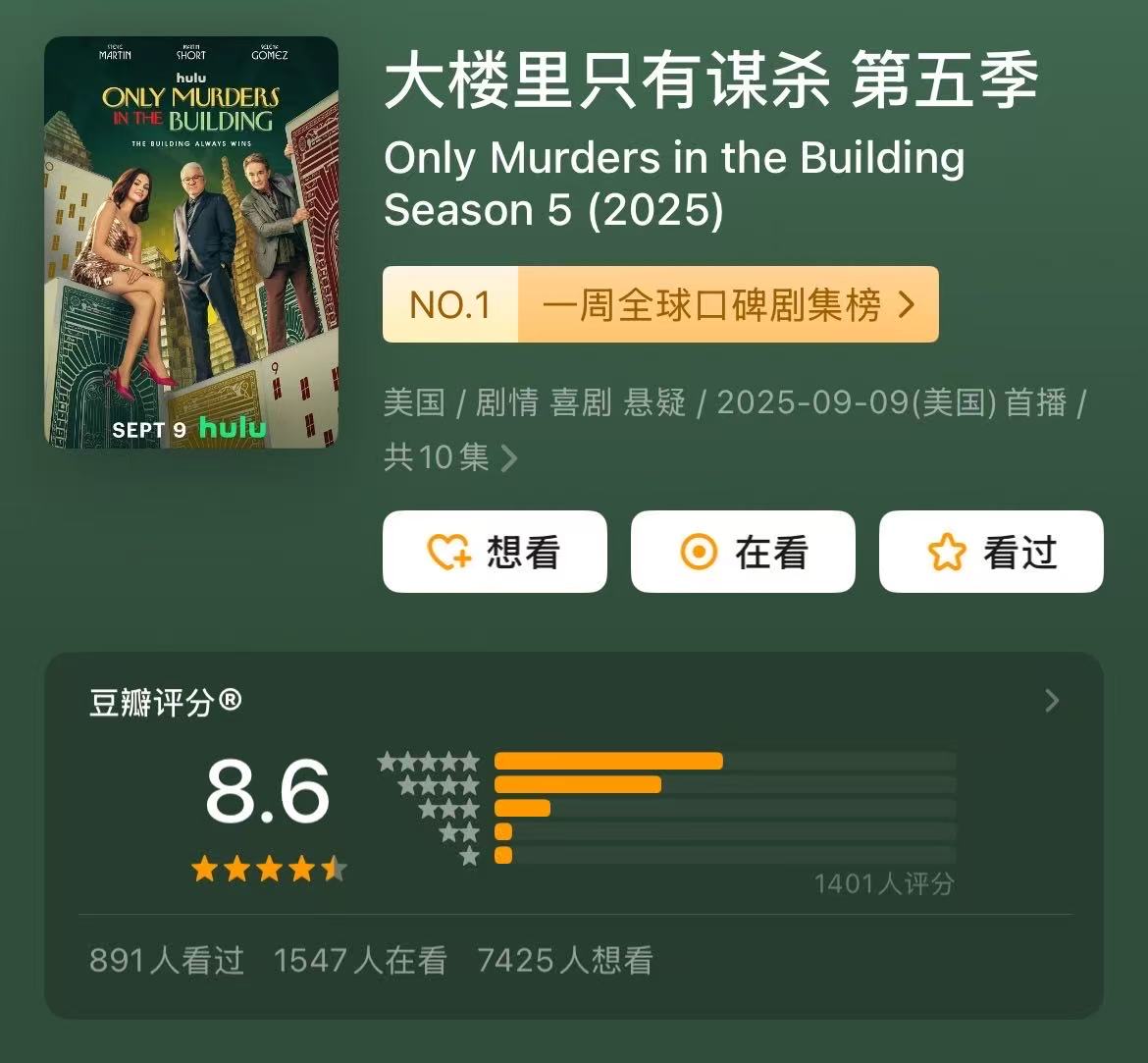Open the 豆瓣评分 rating details chevron
This screenshot has width=1148, height=1063.
pos(1052,701)
